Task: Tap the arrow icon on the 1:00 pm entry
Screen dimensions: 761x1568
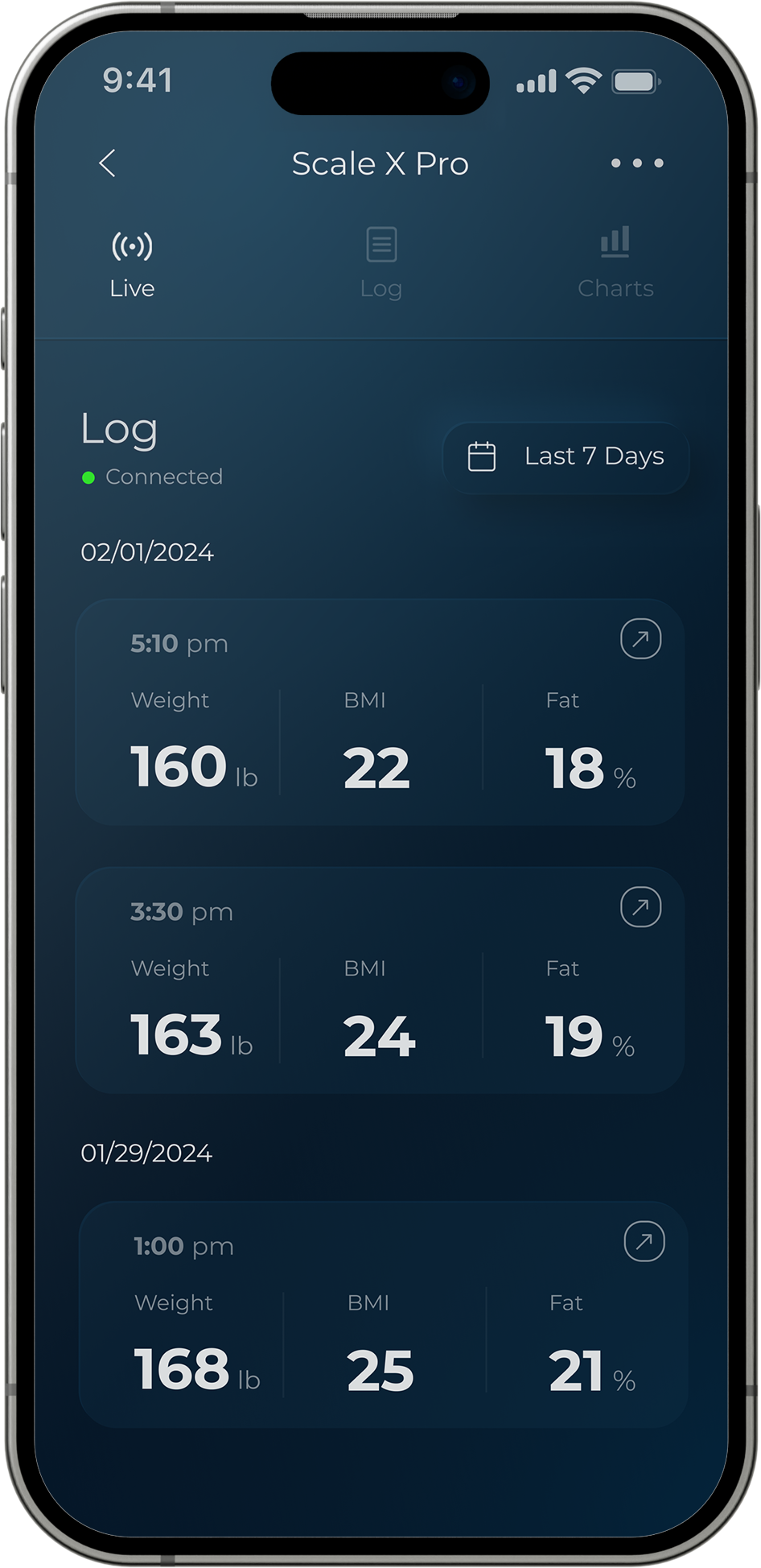Action: click(x=644, y=1241)
